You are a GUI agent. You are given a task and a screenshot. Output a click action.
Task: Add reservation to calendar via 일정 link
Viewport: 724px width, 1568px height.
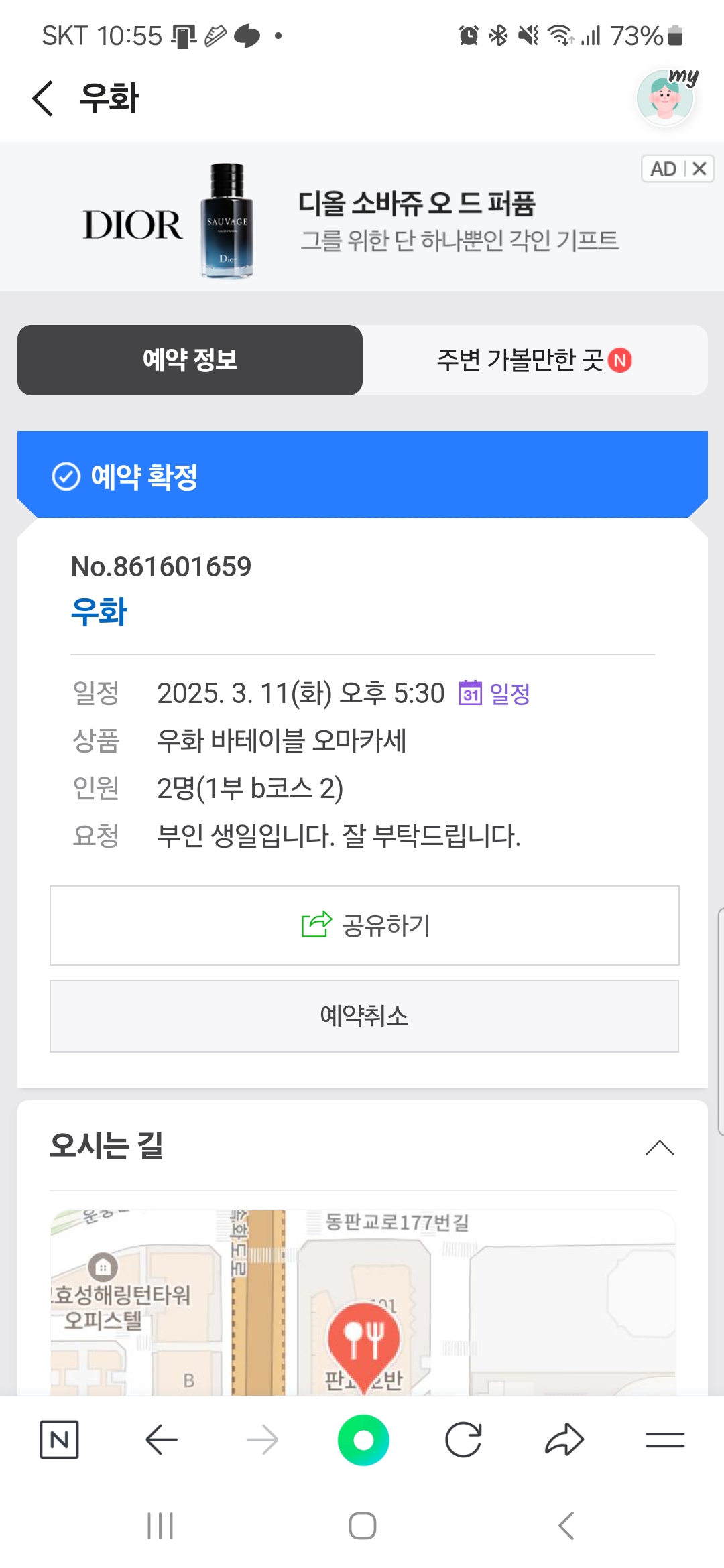point(495,694)
